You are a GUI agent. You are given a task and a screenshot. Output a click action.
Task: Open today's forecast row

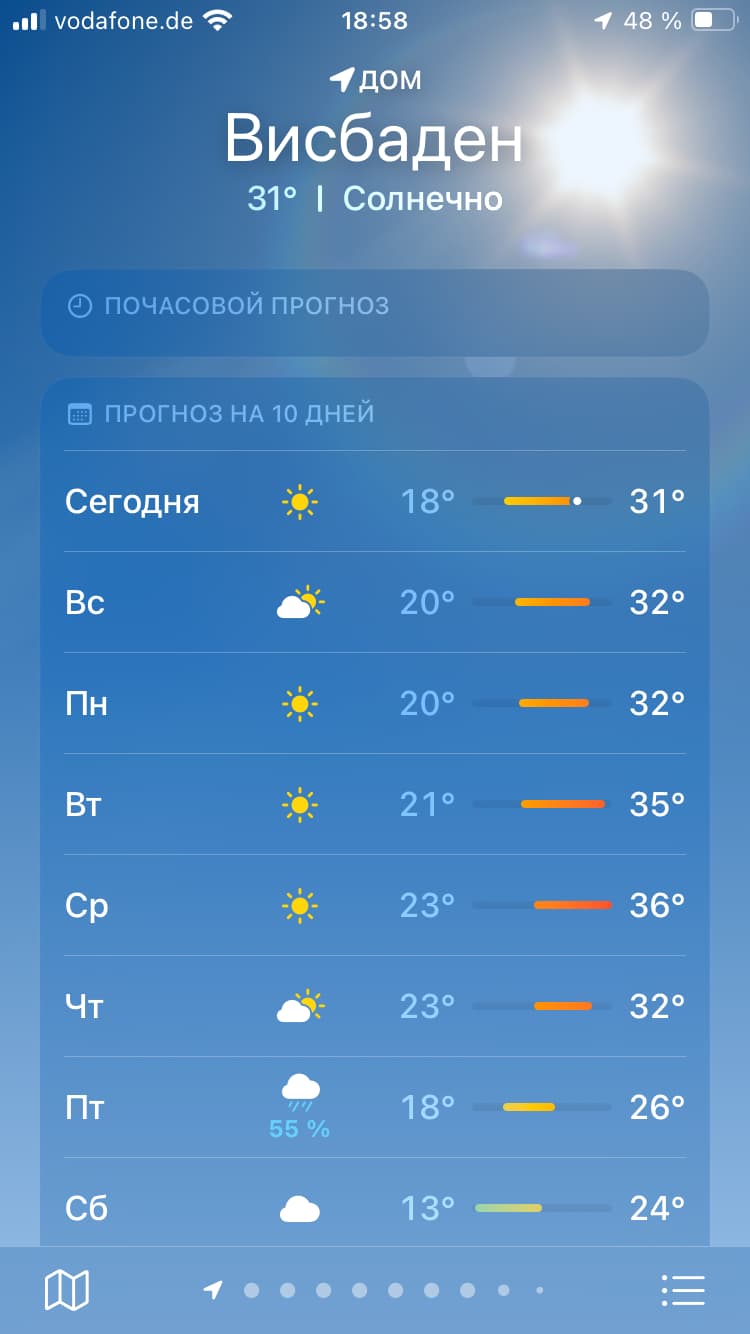click(x=375, y=501)
